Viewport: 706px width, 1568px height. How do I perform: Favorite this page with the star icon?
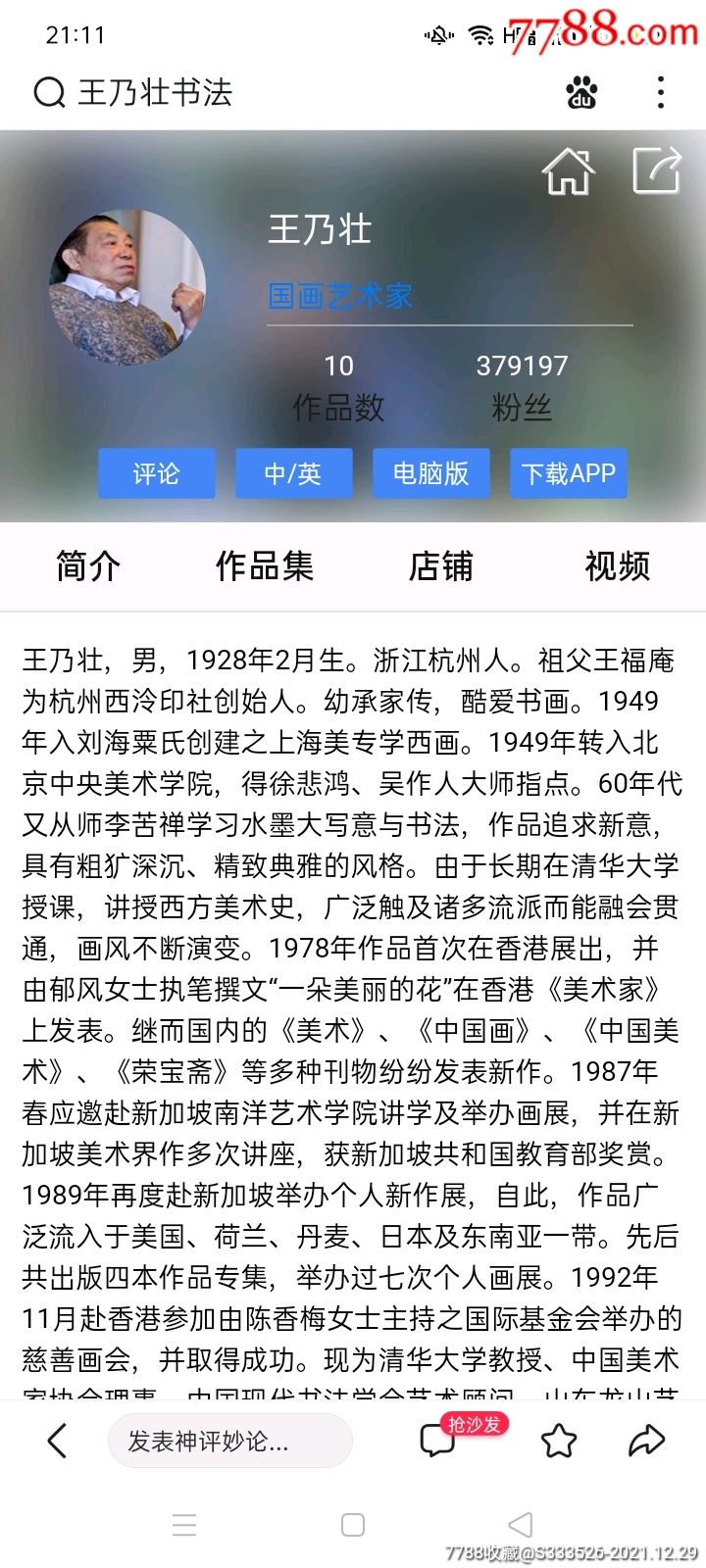(x=559, y=1441)
